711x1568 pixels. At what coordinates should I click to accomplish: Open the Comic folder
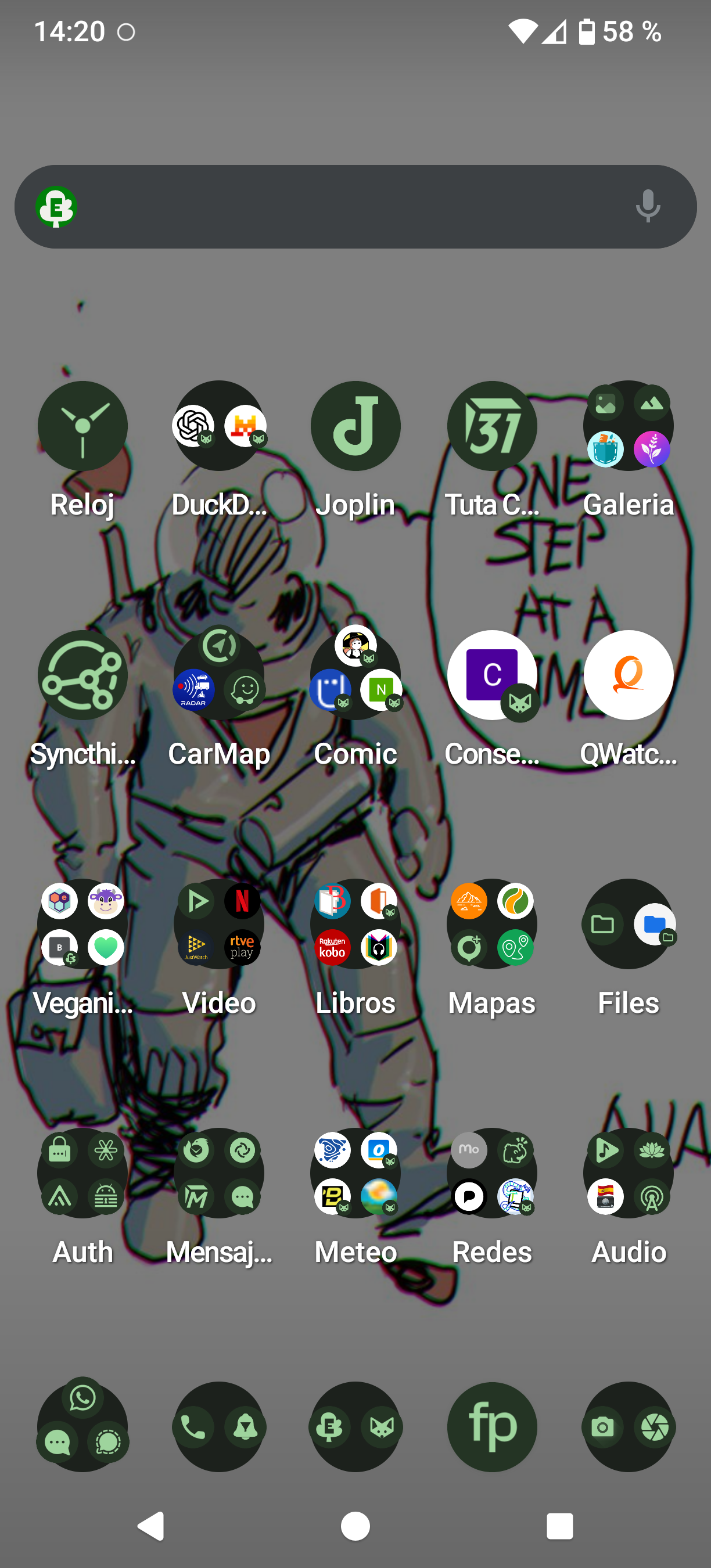pyautogui.click(x=355, y=675)
